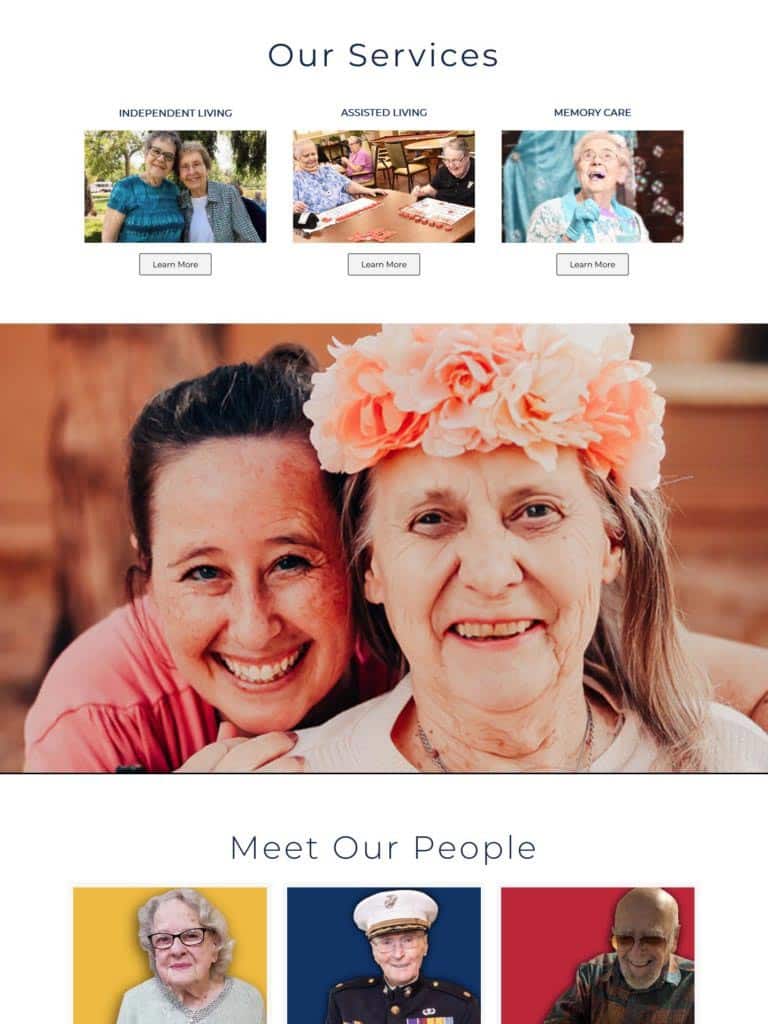Open the red-background man's portrait card
Screen dimensions: 768x1024
click(x=597, y=955)
